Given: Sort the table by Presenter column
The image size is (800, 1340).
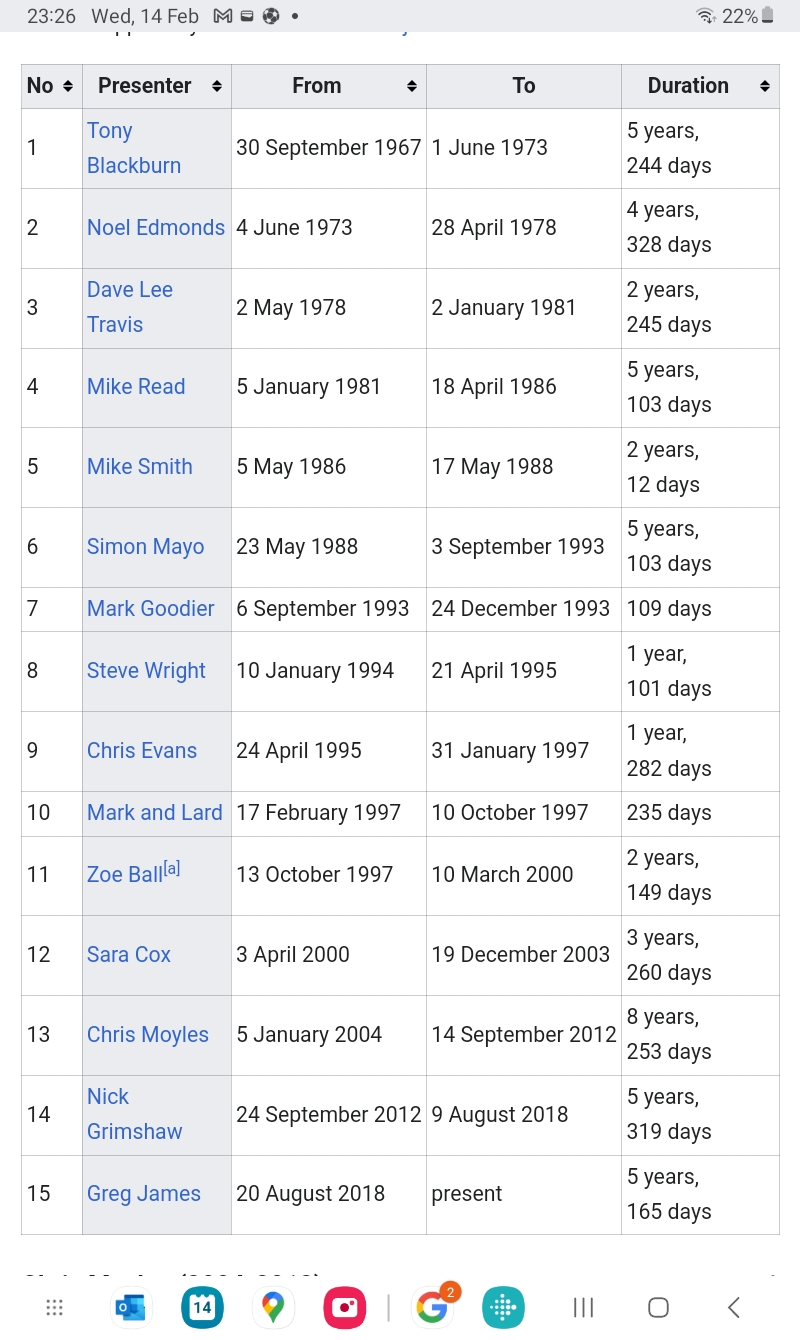Looking at the screenshot, I should click(156, 86).
